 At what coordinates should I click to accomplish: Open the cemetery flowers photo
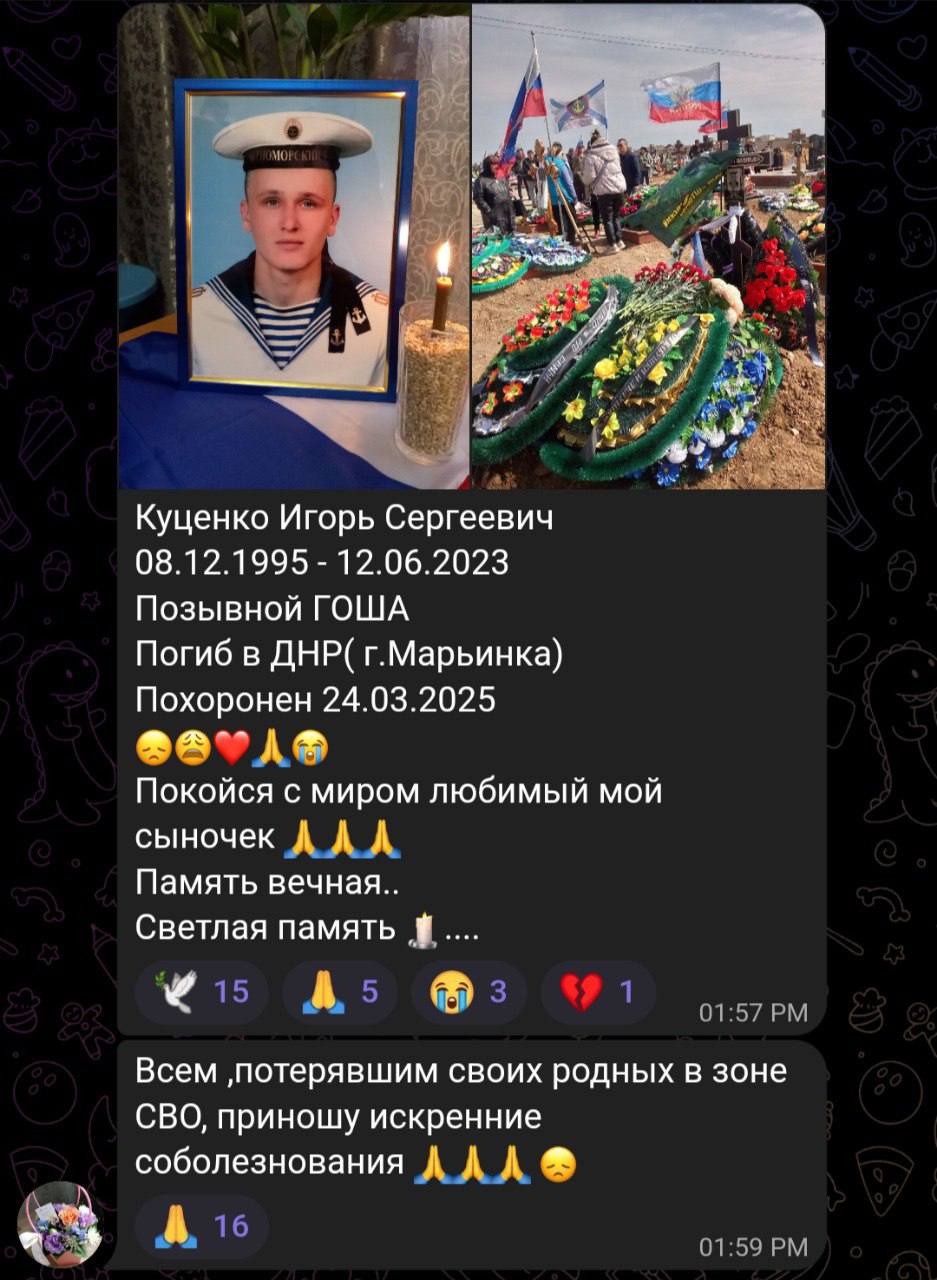click(x=648, y=247)
